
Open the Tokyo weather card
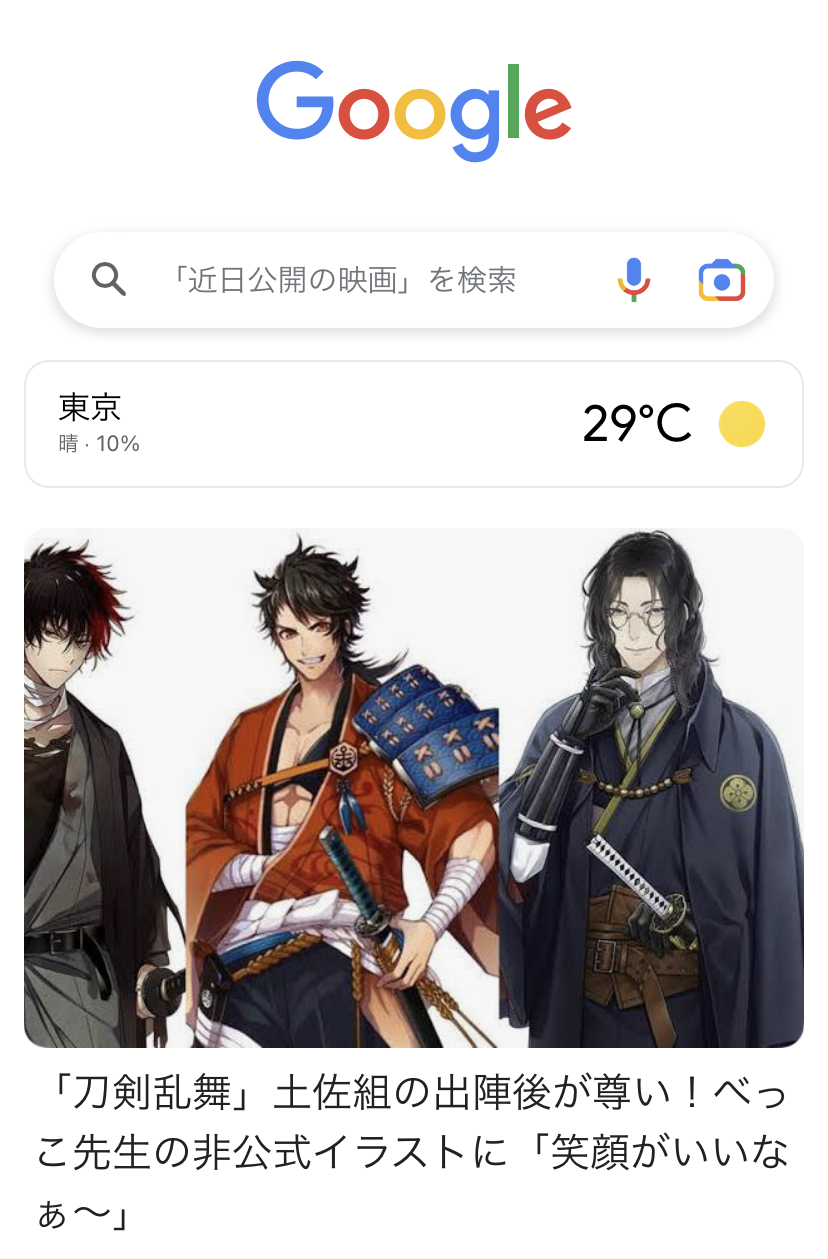click(x=414, y=424)
